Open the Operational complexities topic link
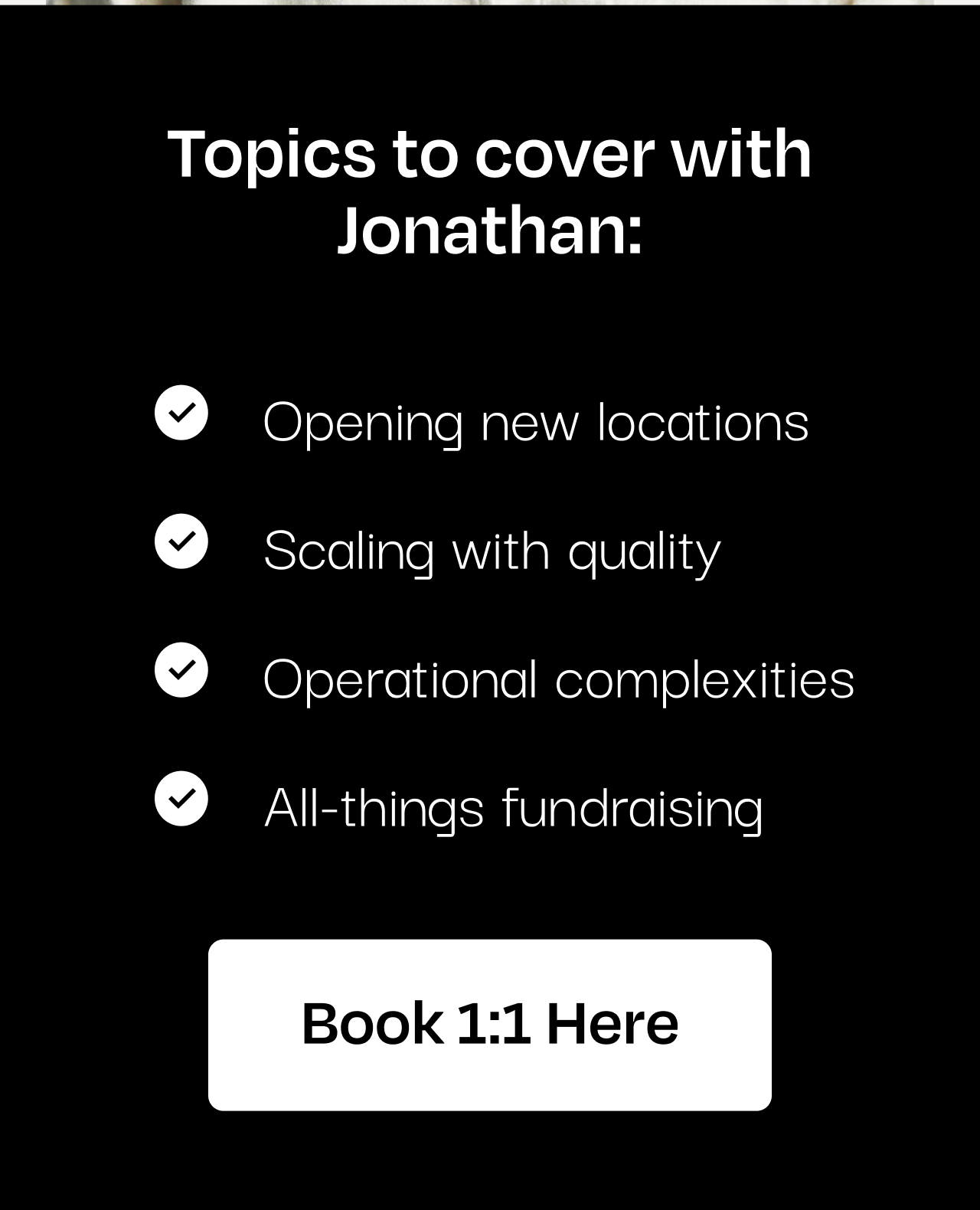The image size is (980, 1210). [559, 677]
